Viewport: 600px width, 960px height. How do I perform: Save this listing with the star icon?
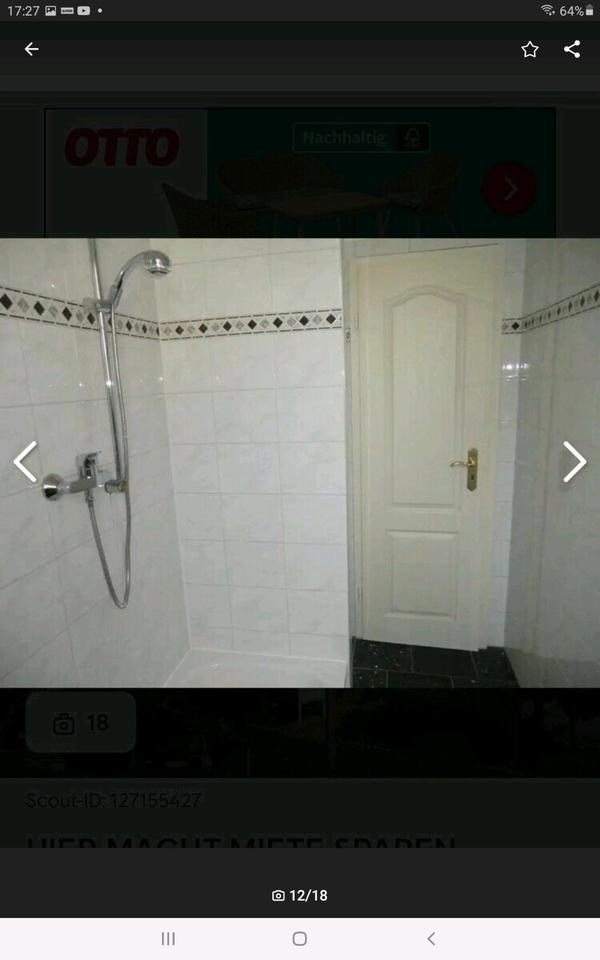click(x=530, y=49)
